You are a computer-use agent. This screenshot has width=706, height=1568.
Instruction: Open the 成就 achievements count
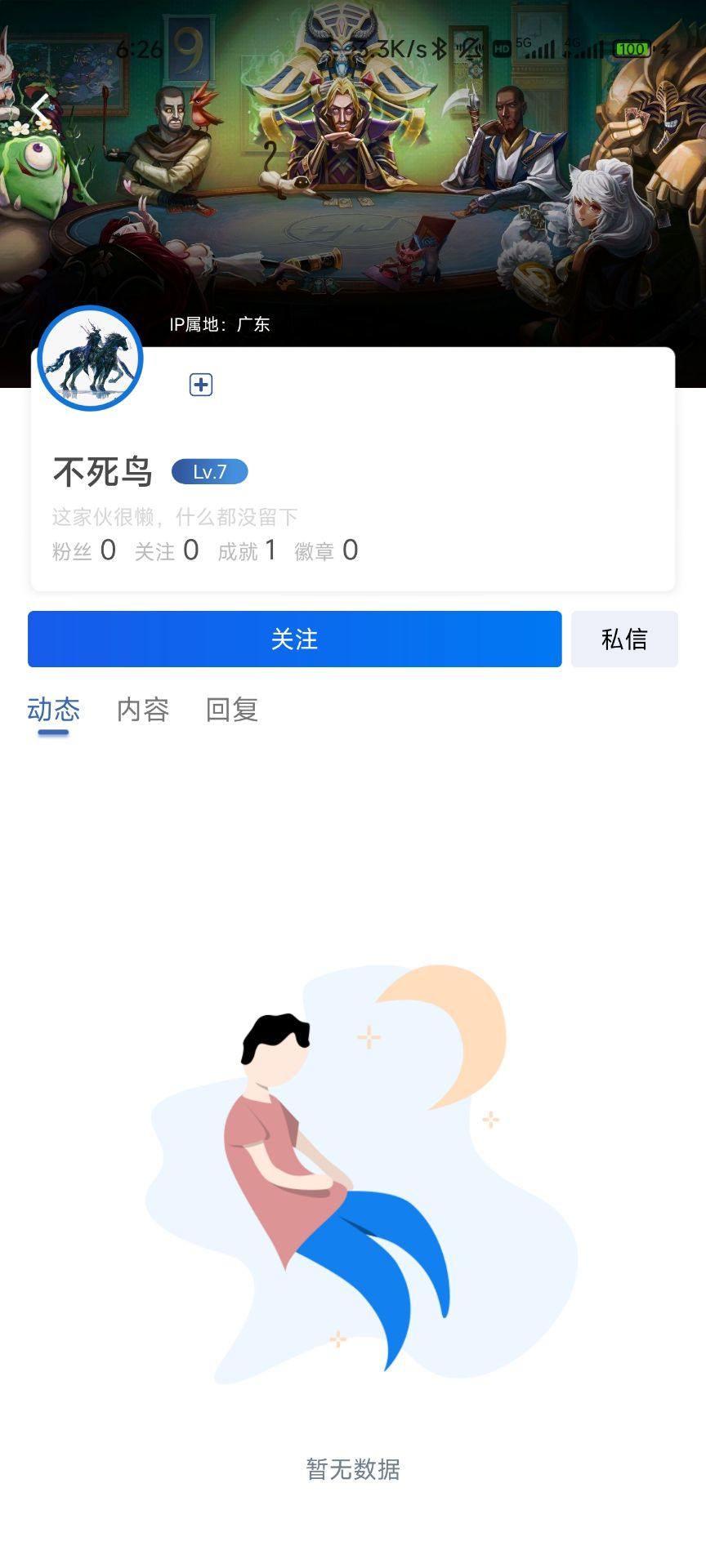pyautogui.click(x=247, y=551)
